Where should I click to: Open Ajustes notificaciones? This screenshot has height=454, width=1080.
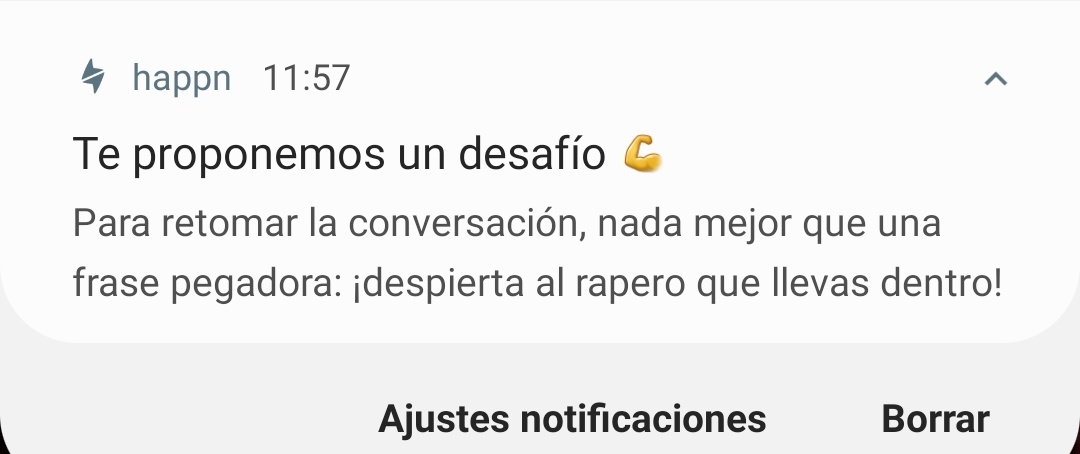pos(572,418)
